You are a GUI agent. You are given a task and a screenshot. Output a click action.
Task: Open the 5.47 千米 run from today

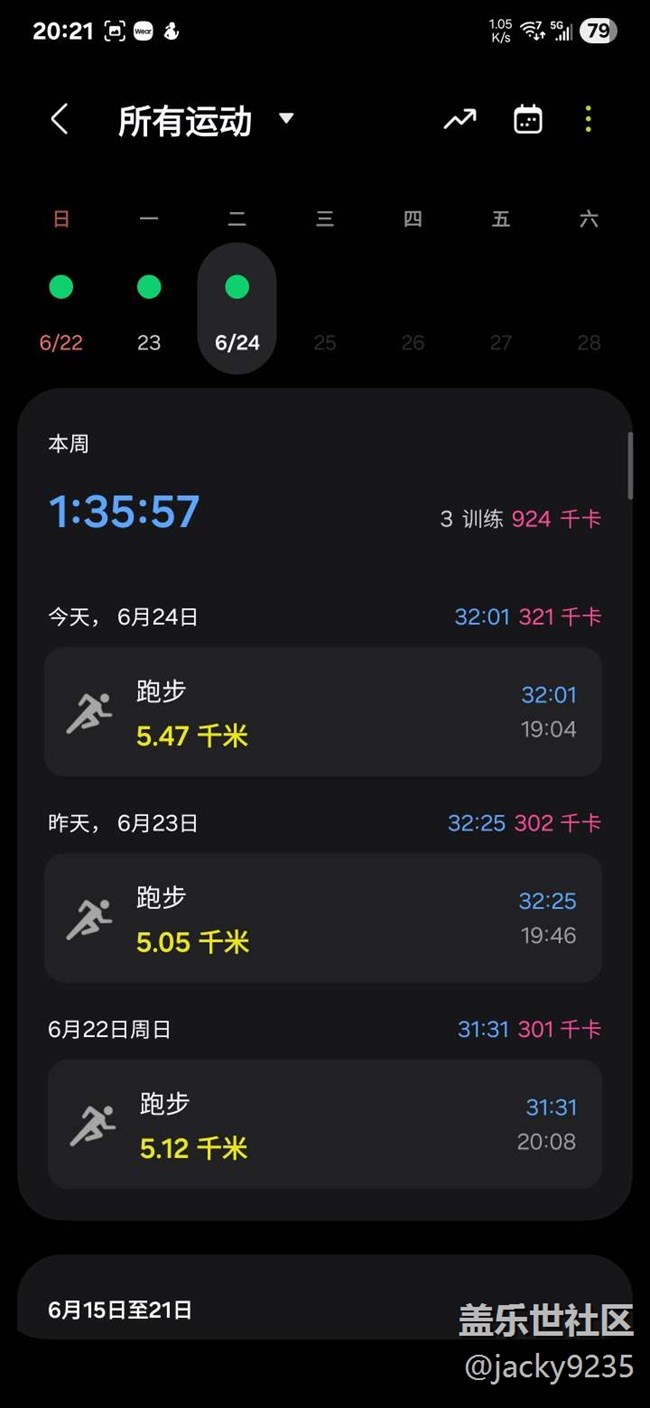pos(323,712)
